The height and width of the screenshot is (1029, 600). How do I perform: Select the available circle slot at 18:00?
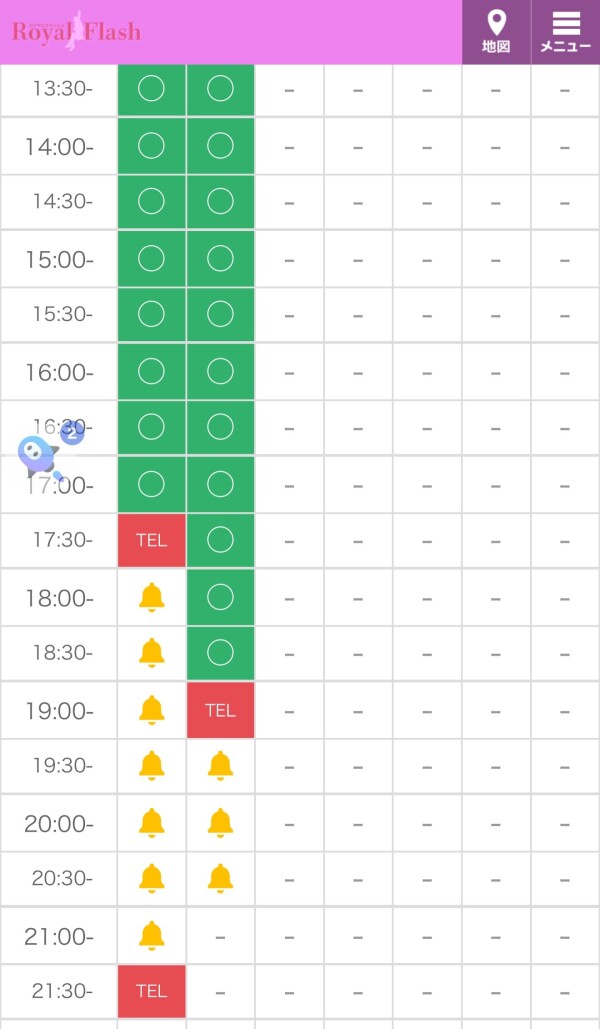click(x=220, y=598)
